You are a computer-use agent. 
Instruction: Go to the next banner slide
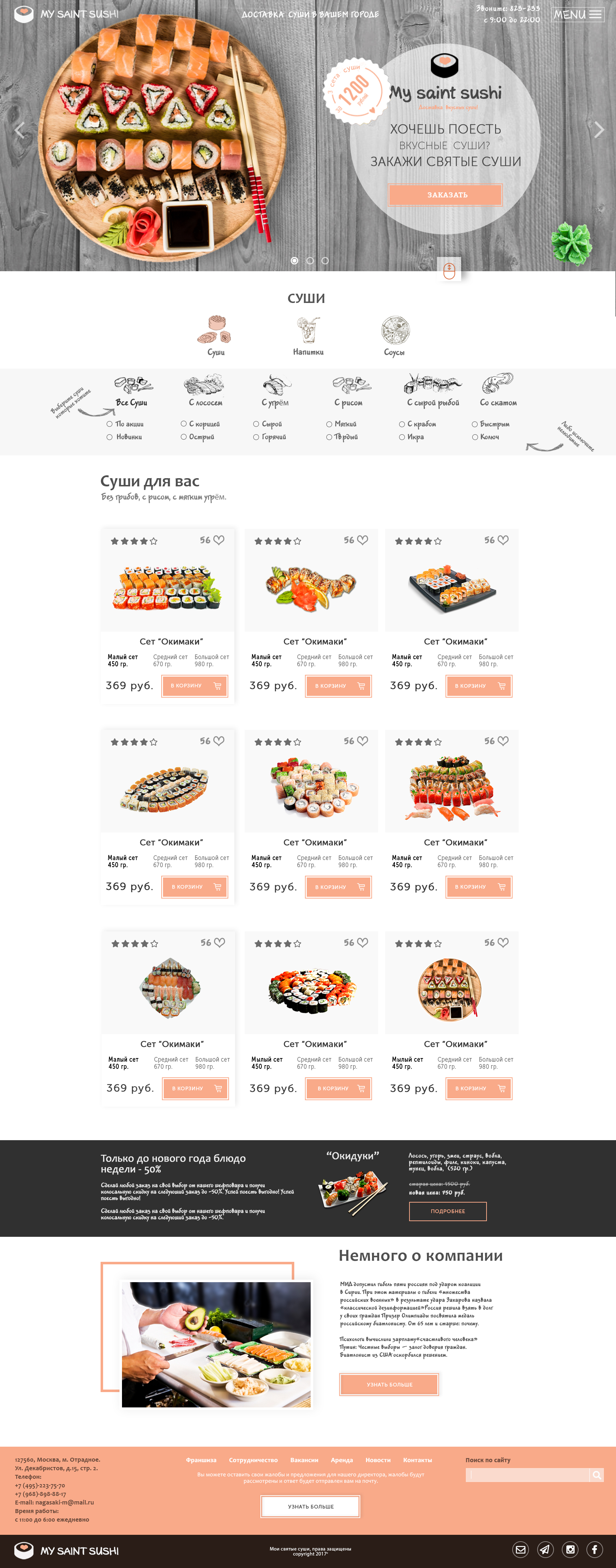(599, 130)
